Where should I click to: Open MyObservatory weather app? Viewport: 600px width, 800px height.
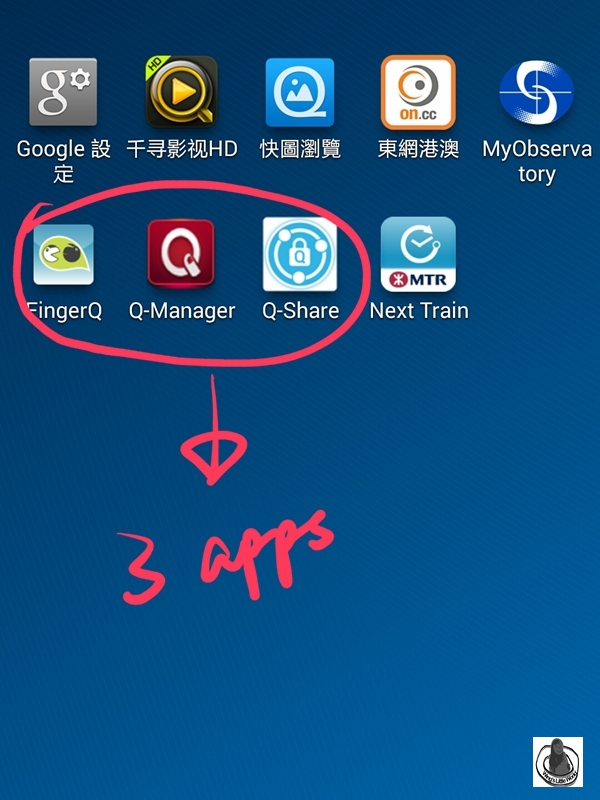tap(536, 92)
